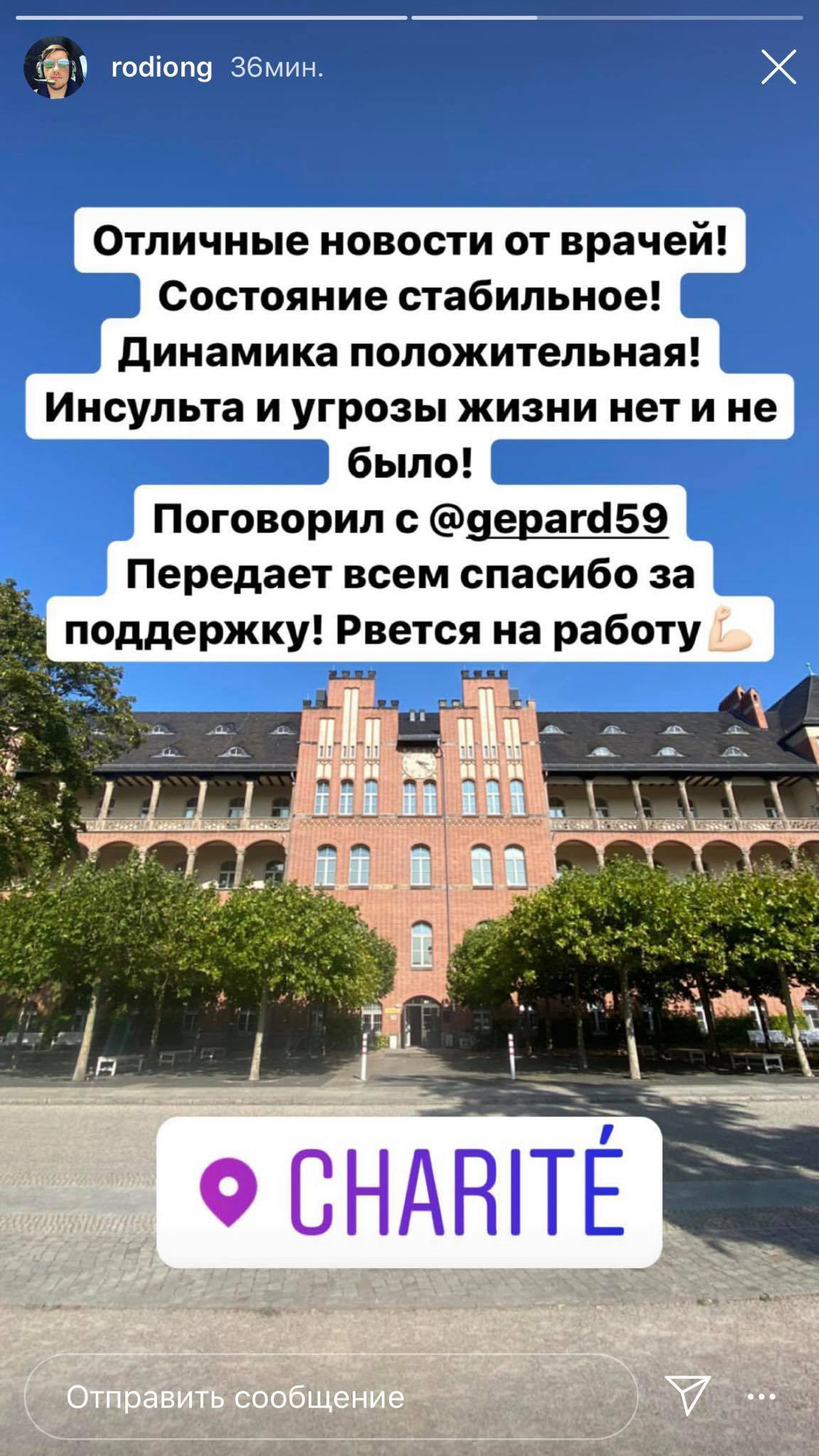Open the three-dot more options menu
The height and width of the screenshot is (1456, 819).
point(761,1397)
